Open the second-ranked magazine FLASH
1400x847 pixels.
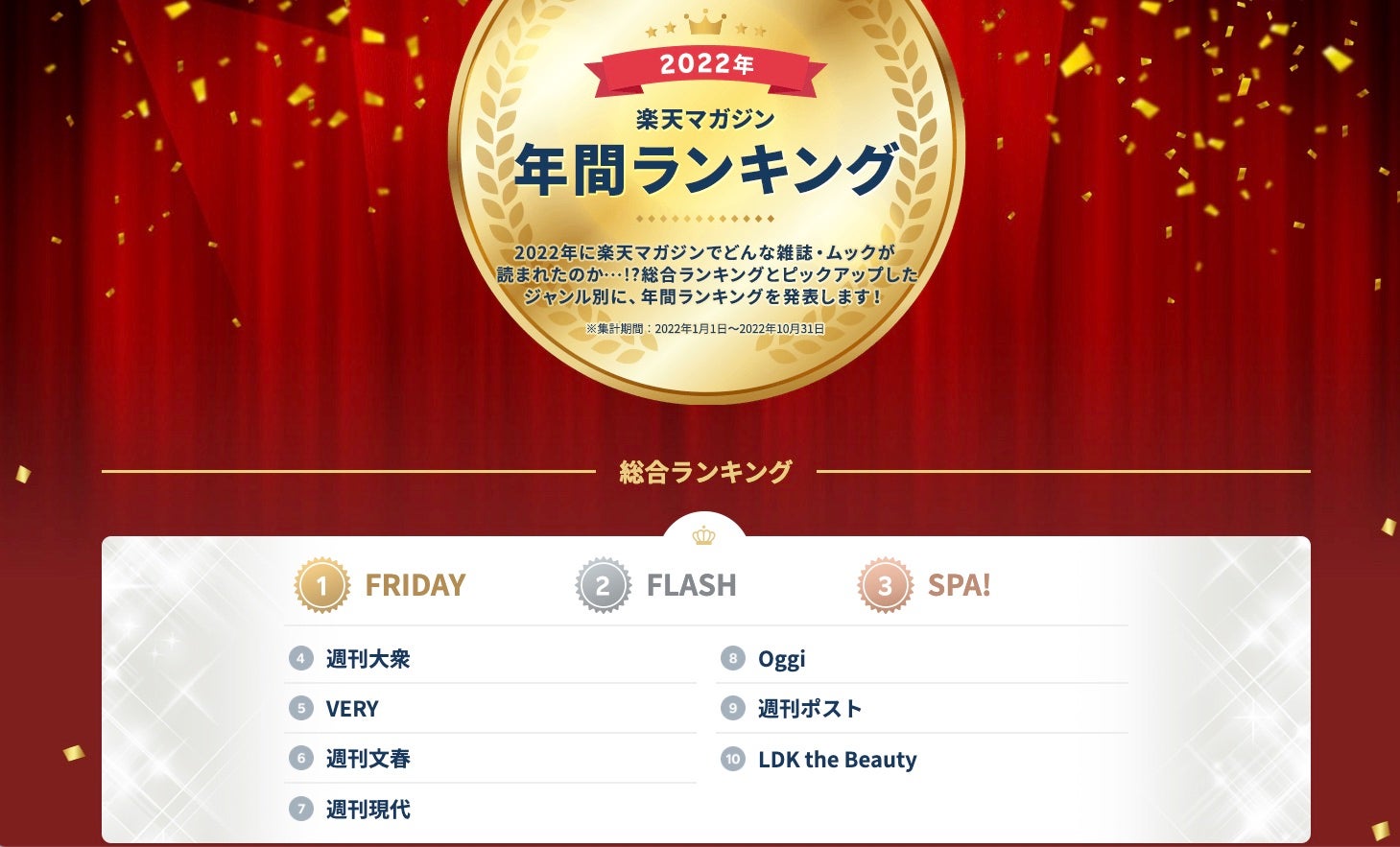tap(690, 585)
